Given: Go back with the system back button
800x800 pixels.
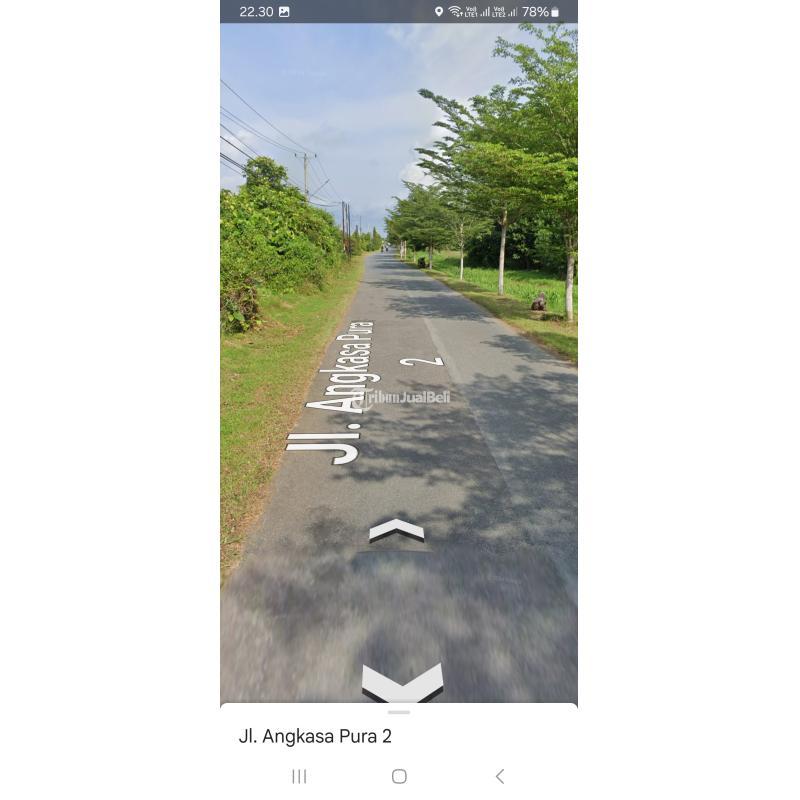Looking at the screenshot, I should click(x=500, y=776).
